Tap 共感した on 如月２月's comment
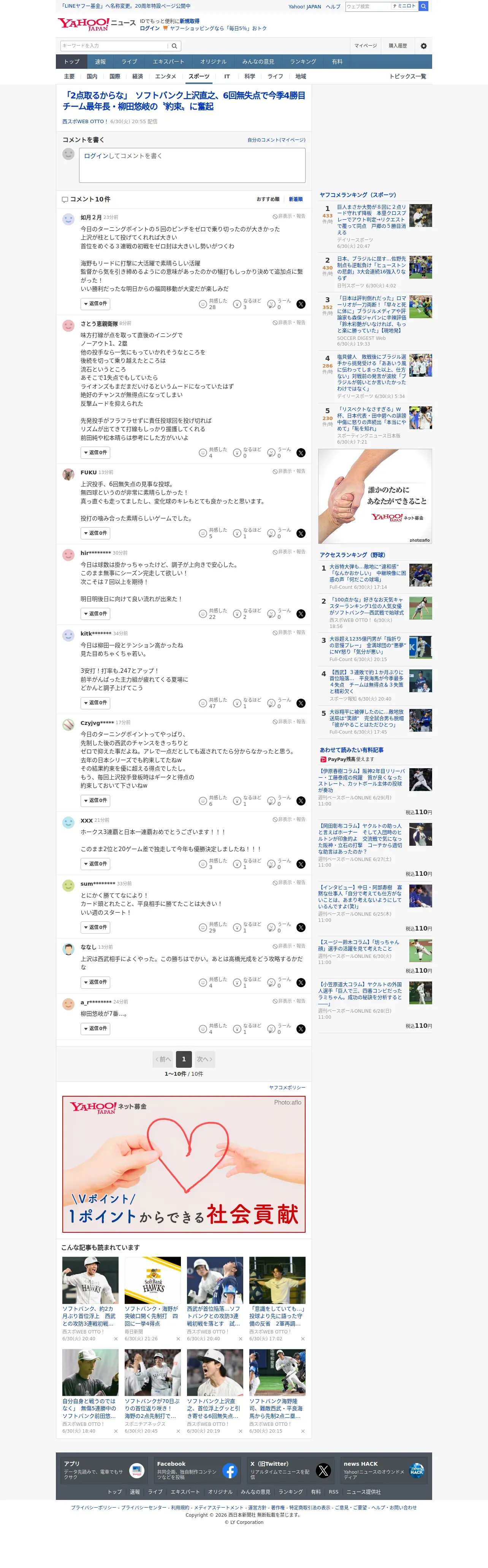 click(213, 304)
